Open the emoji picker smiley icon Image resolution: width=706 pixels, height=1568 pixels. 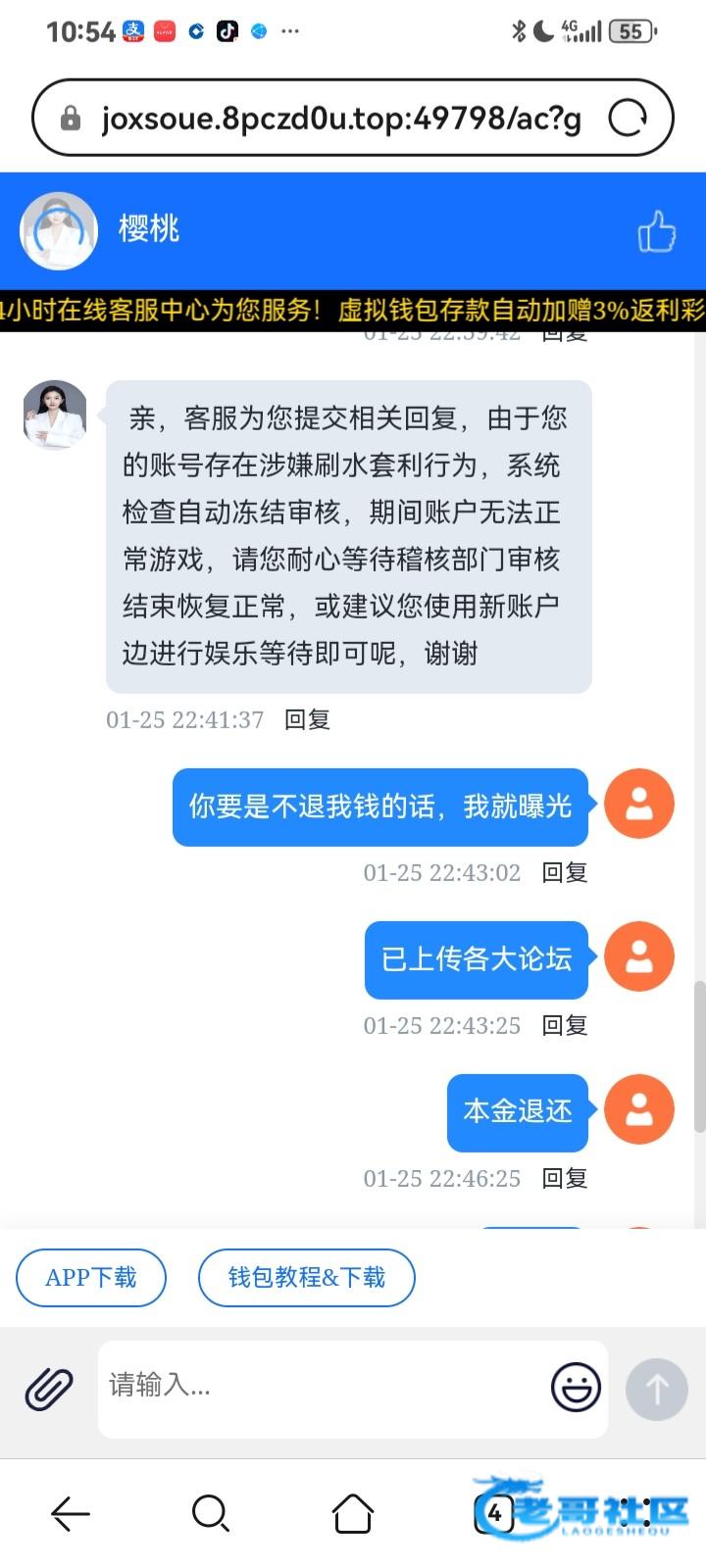pos(576,1387)
